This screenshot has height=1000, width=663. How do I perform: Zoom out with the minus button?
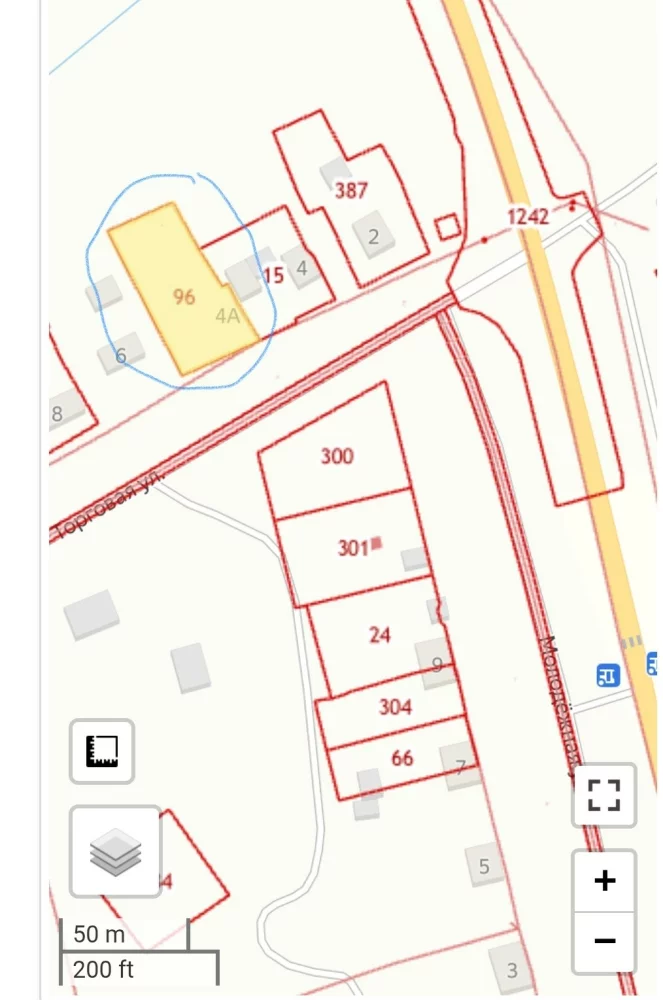pos(604,941)
